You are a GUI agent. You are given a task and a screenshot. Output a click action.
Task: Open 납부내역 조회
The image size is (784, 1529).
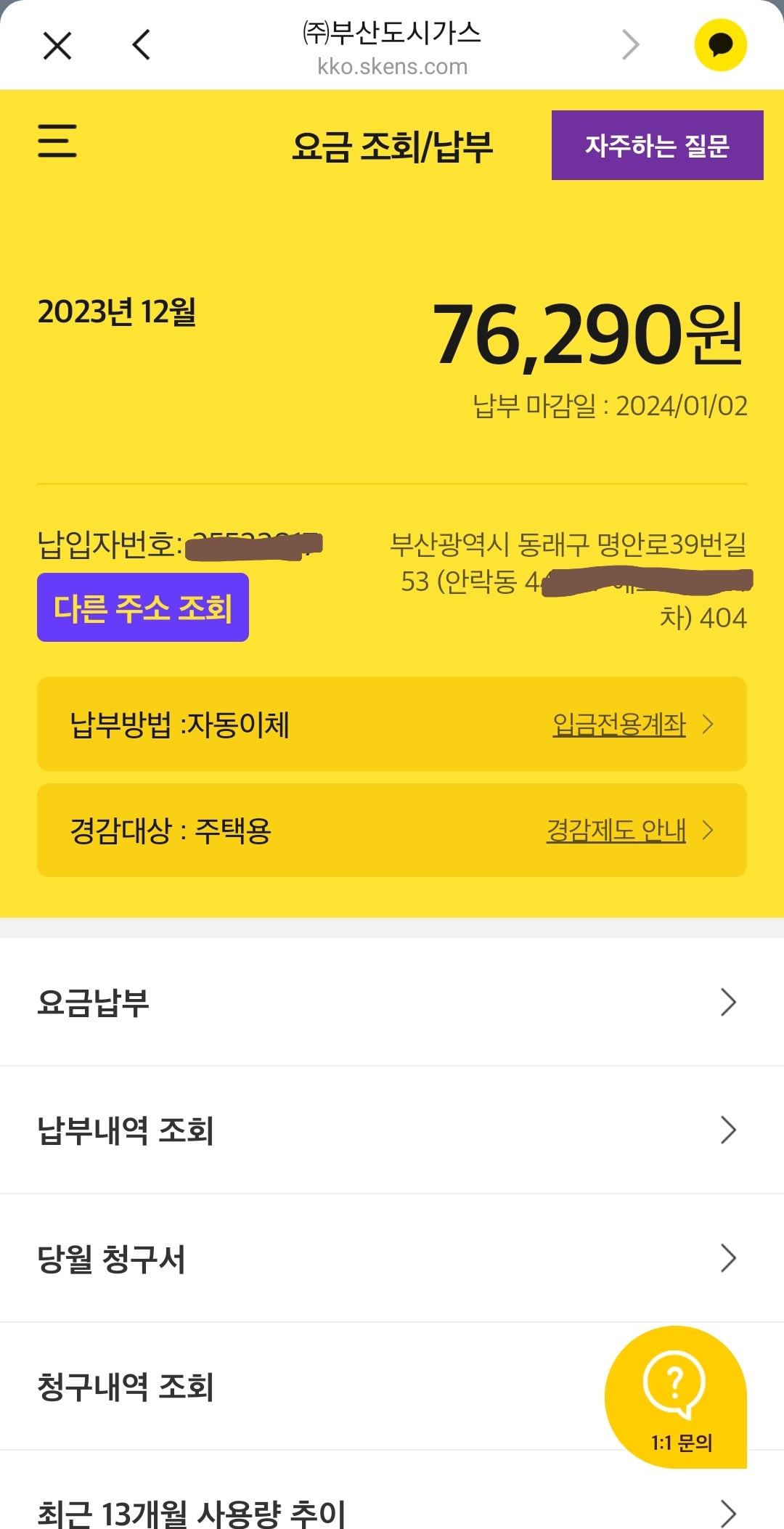(392, 1130)
